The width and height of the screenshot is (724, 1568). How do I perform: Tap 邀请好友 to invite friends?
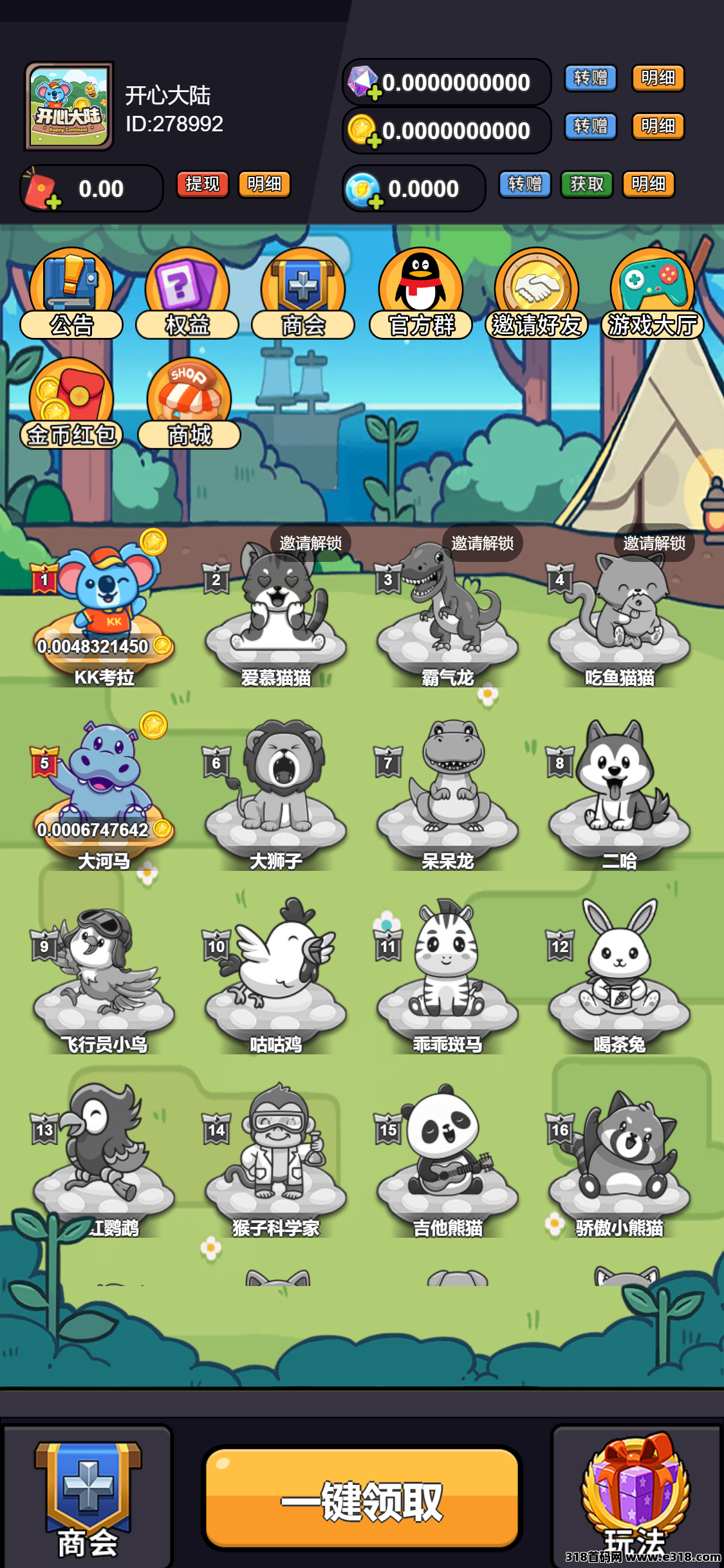coord(536,294)
